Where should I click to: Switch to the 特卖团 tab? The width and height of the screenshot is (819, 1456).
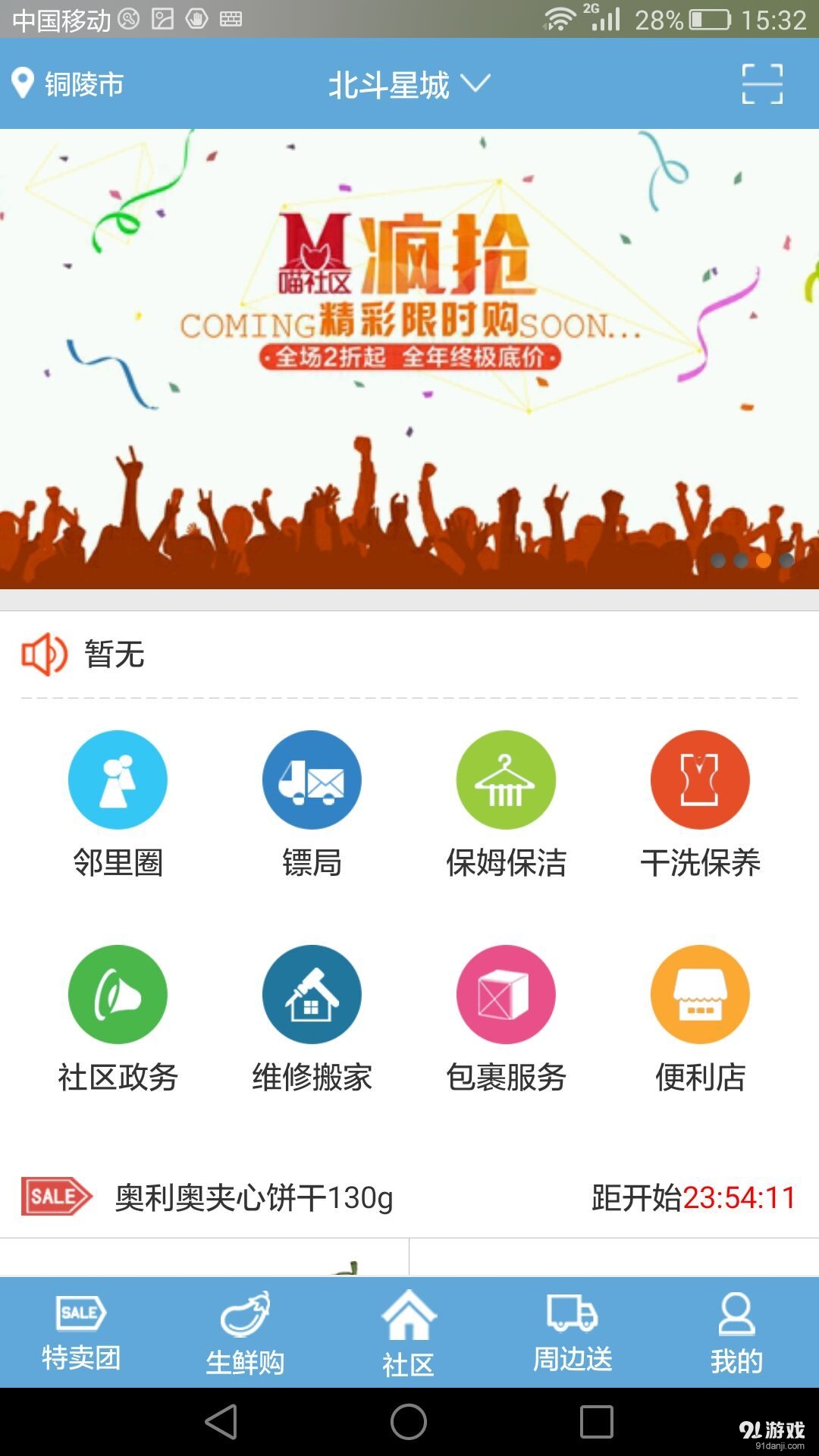[x=81, y=1333]
